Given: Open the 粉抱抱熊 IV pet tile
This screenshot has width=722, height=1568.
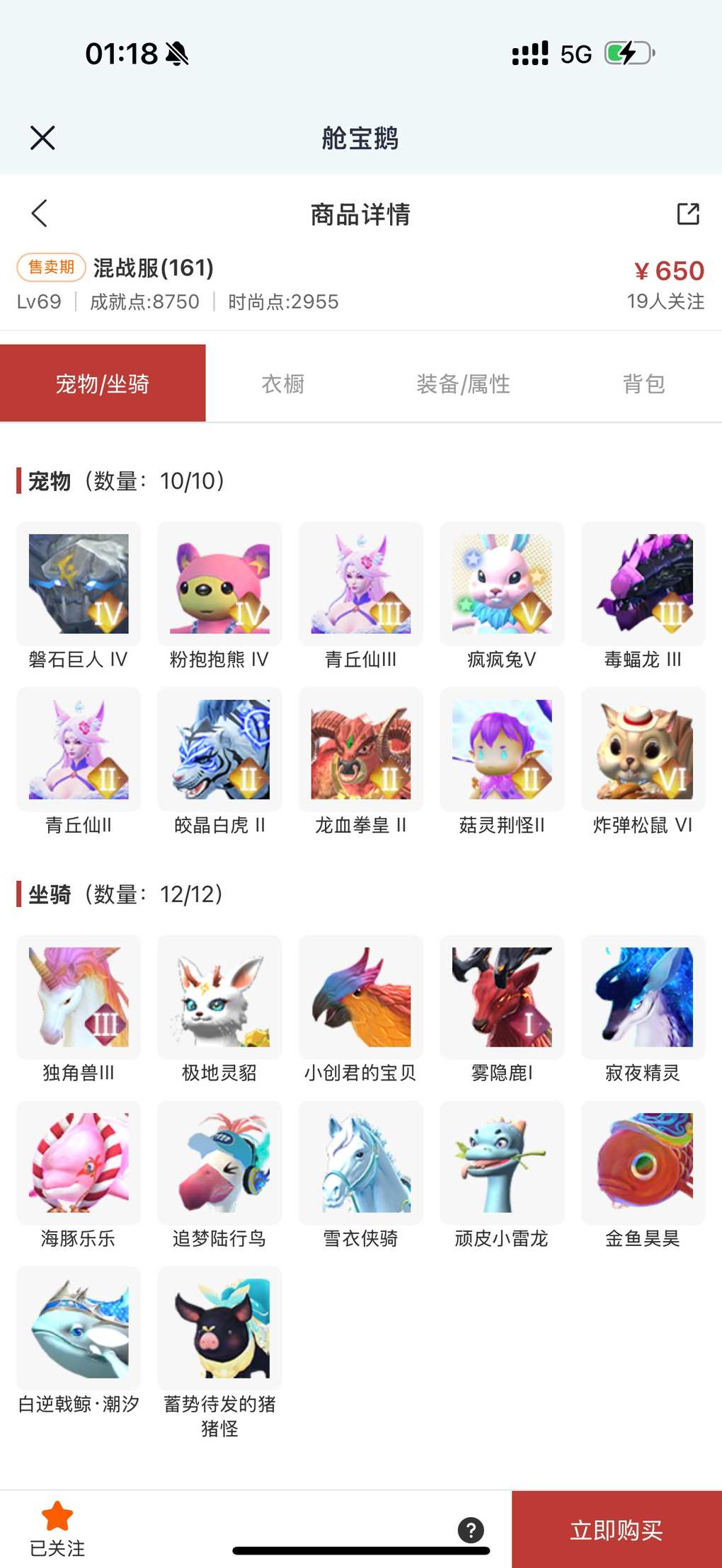Looking at the screenshot, I should (x=219, y=584).
